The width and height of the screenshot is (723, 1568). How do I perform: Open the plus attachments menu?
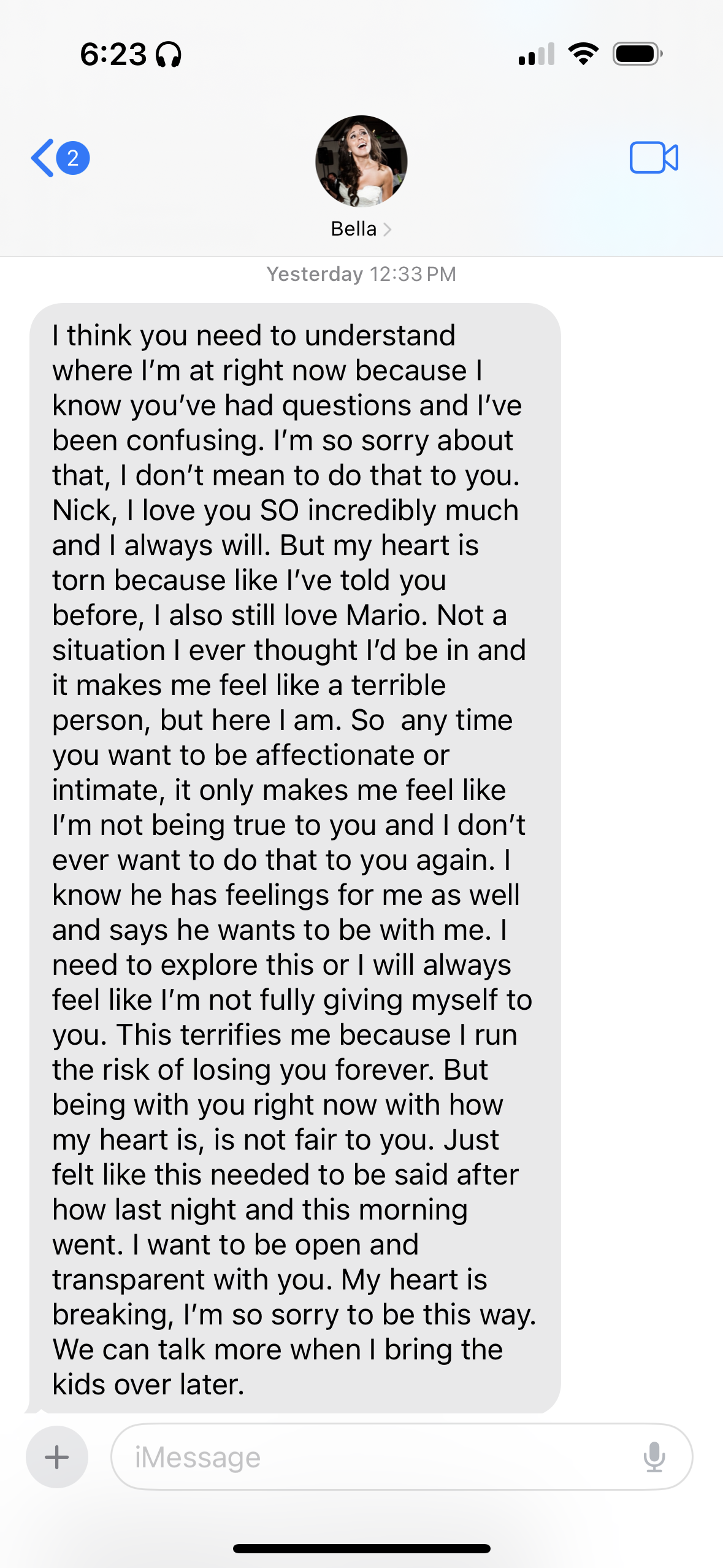click(57, 1456)
